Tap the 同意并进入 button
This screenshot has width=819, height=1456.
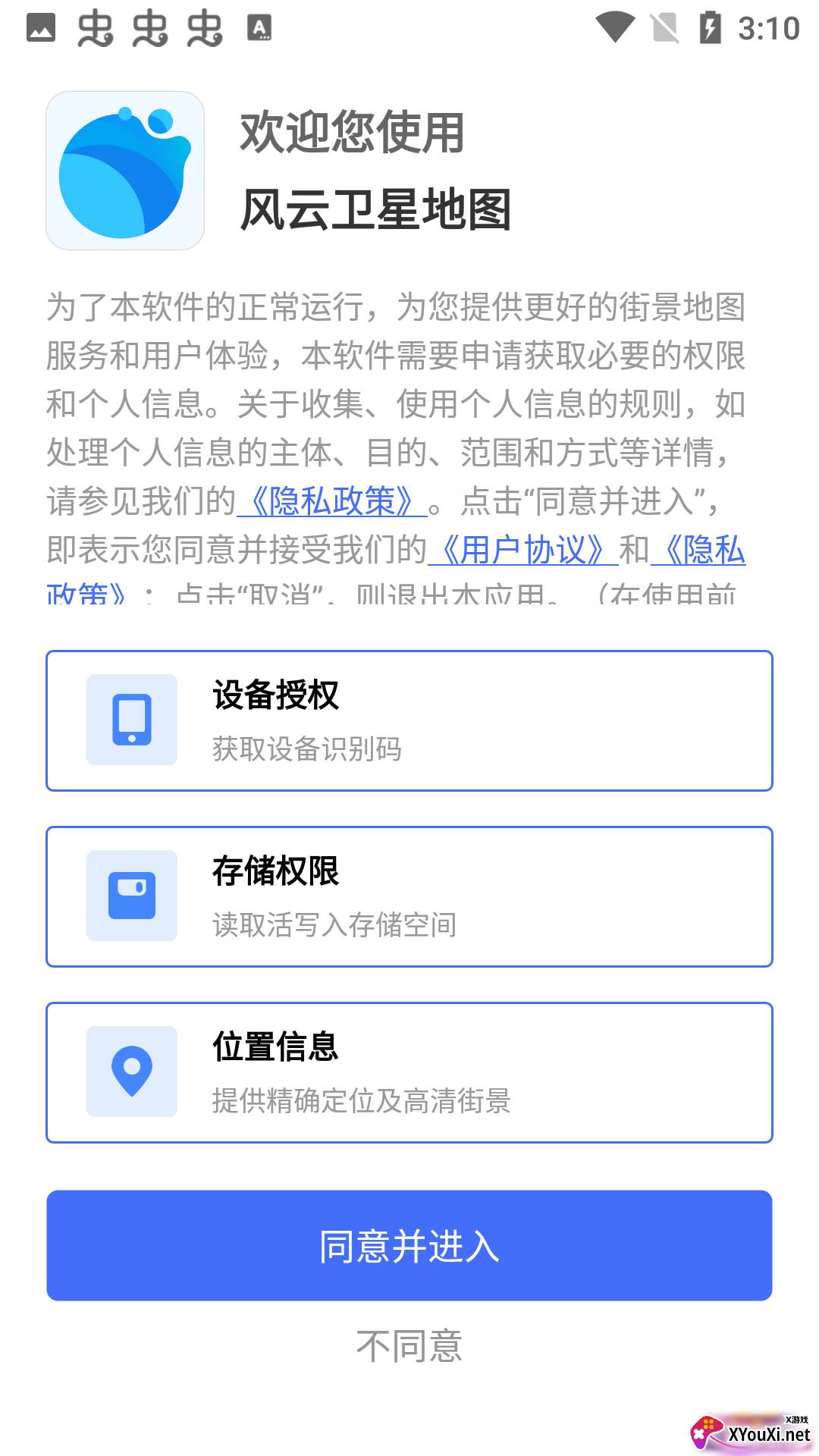coord(409,1245)
